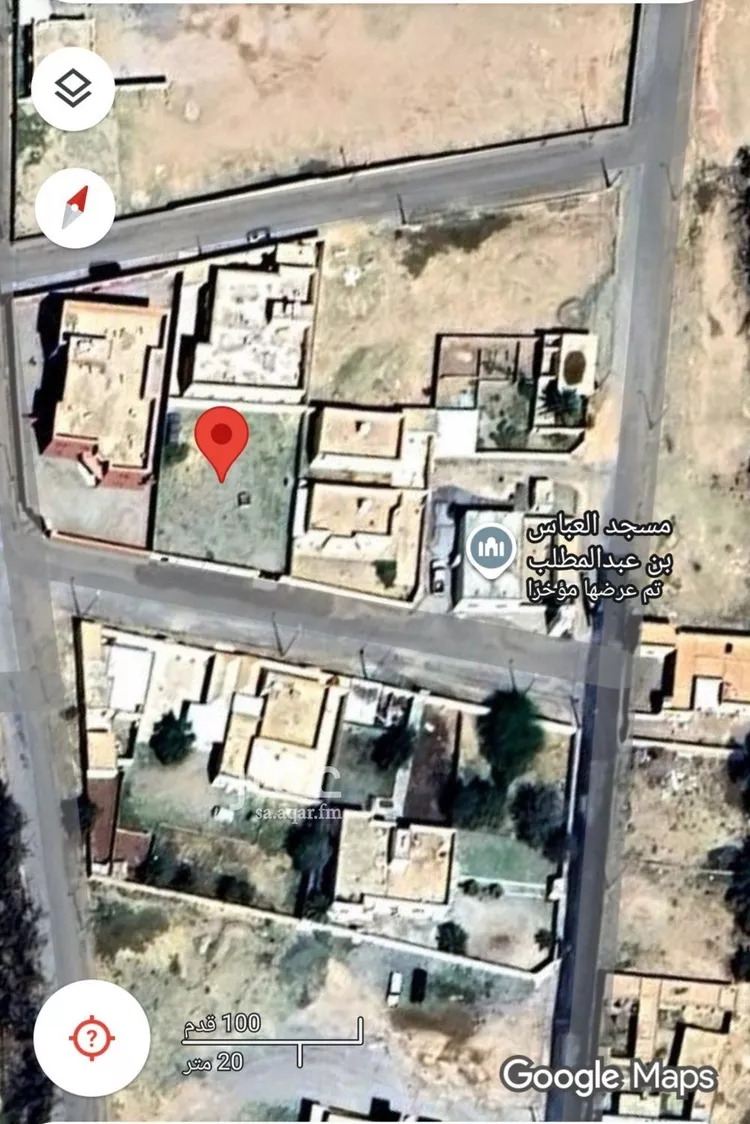Tap the compass to reset map orientation
This screenshot has height=1124, width=750.
pos(75,208)
